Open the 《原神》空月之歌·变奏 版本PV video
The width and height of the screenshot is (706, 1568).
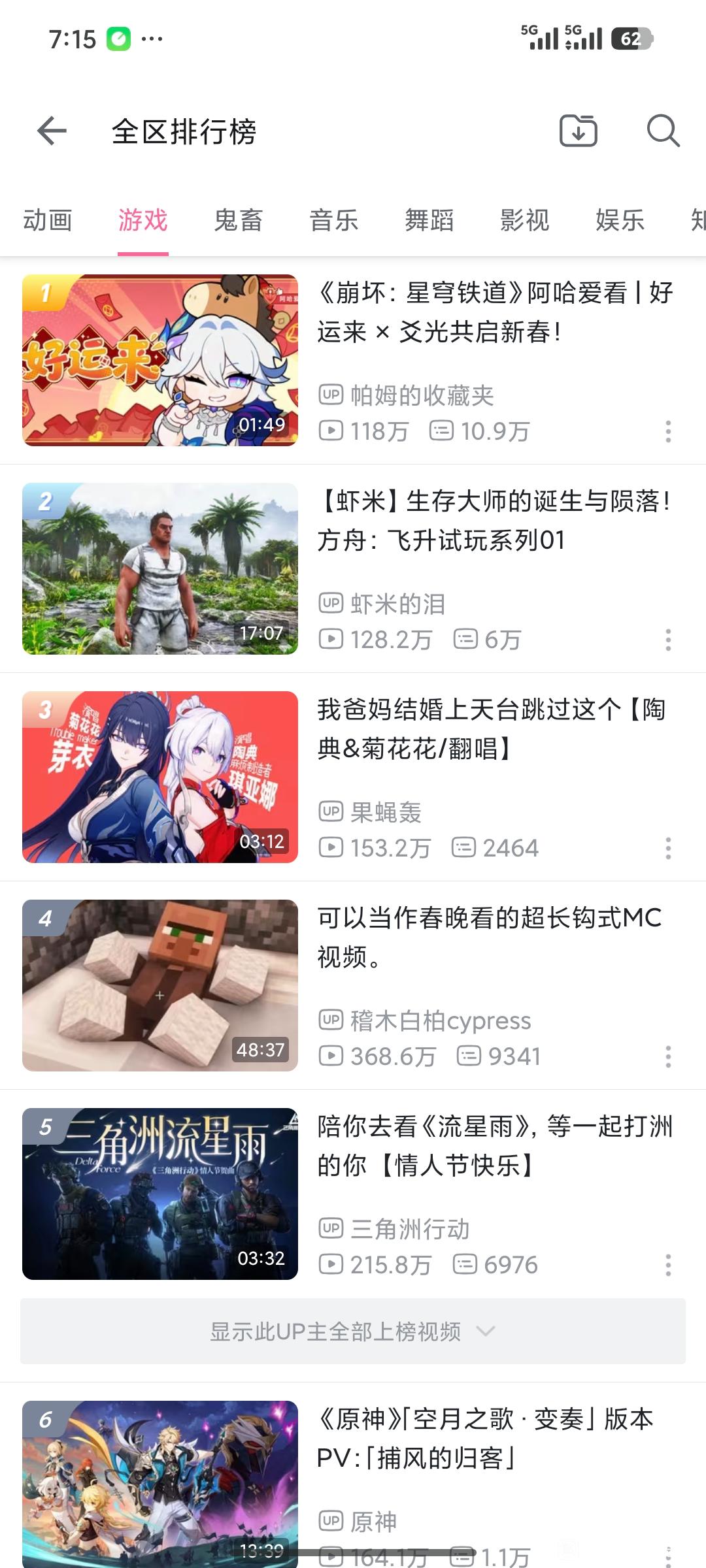coord(495,1439)
